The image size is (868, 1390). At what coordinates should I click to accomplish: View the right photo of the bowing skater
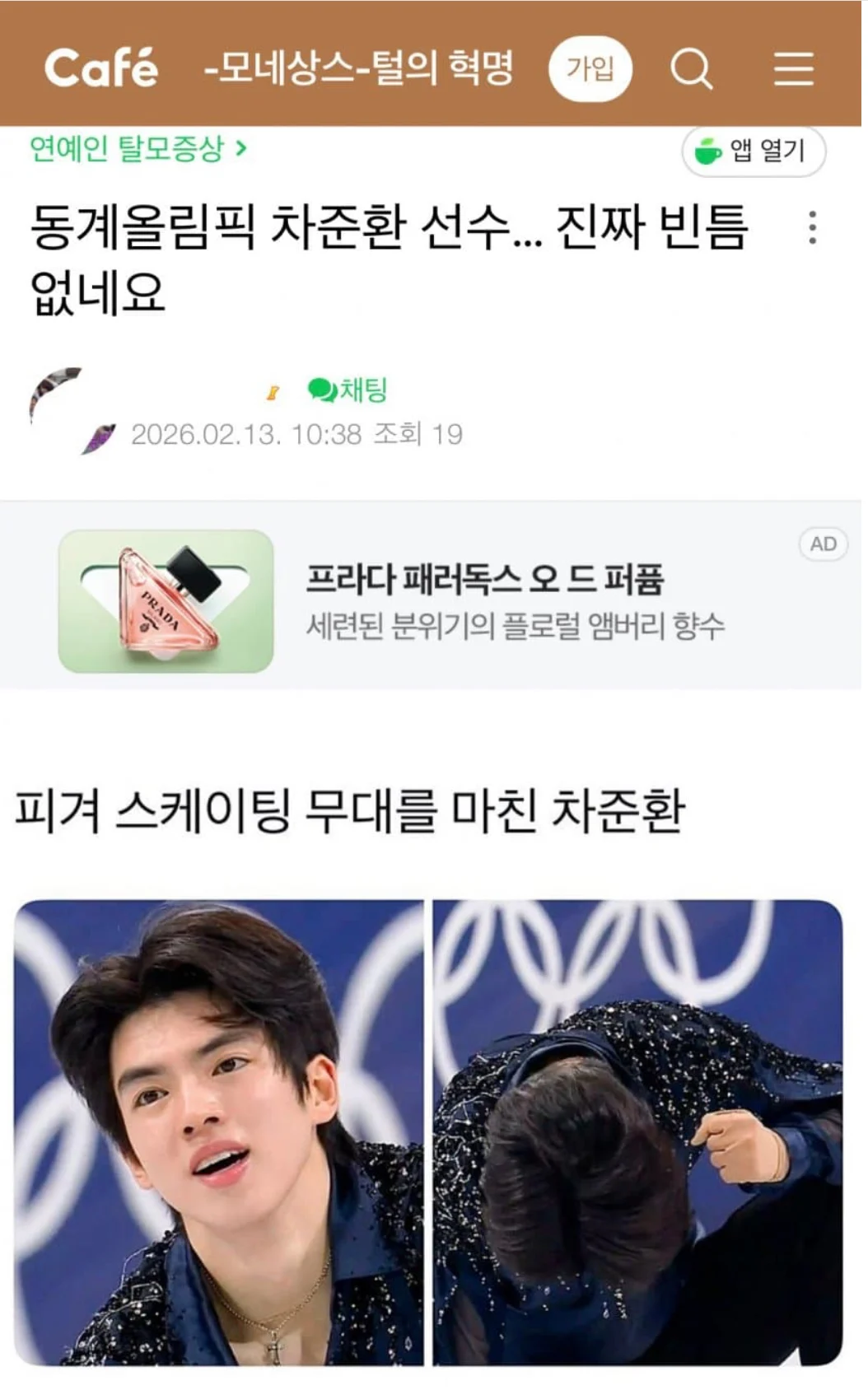pyautogui.click(x=637, y=1132)
